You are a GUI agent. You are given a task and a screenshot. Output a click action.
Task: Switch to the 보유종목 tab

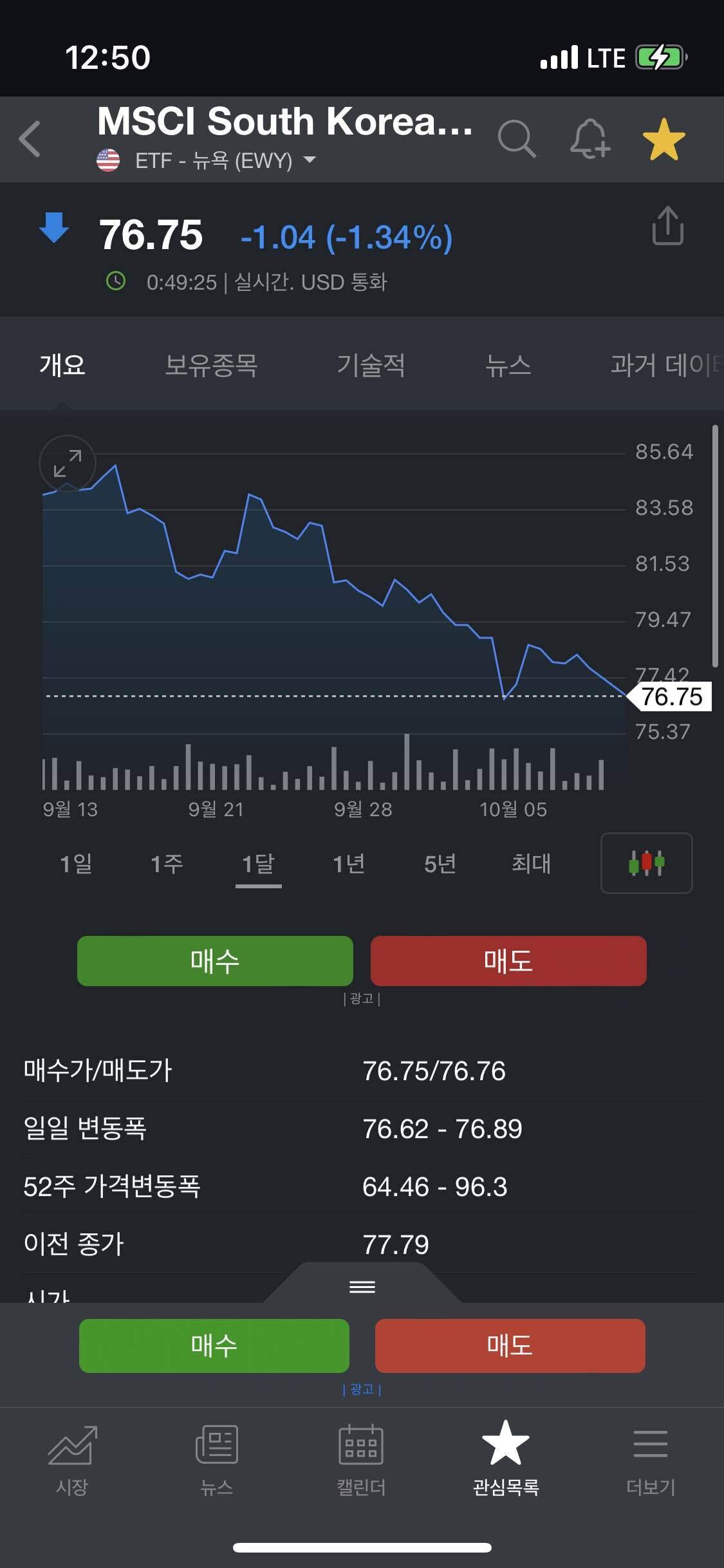click(x=212, y=366)
